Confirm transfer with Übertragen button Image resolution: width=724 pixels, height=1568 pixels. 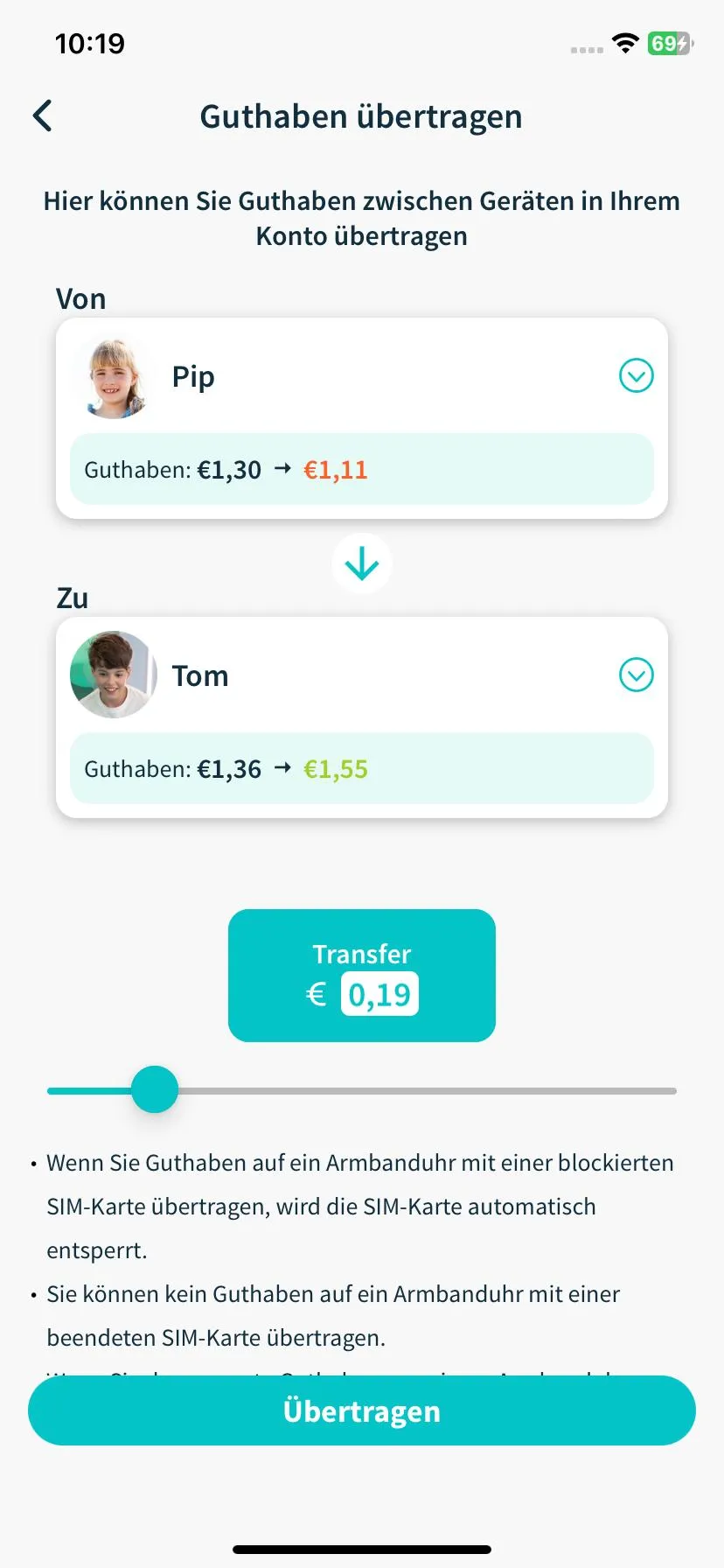pos(362,1411)
